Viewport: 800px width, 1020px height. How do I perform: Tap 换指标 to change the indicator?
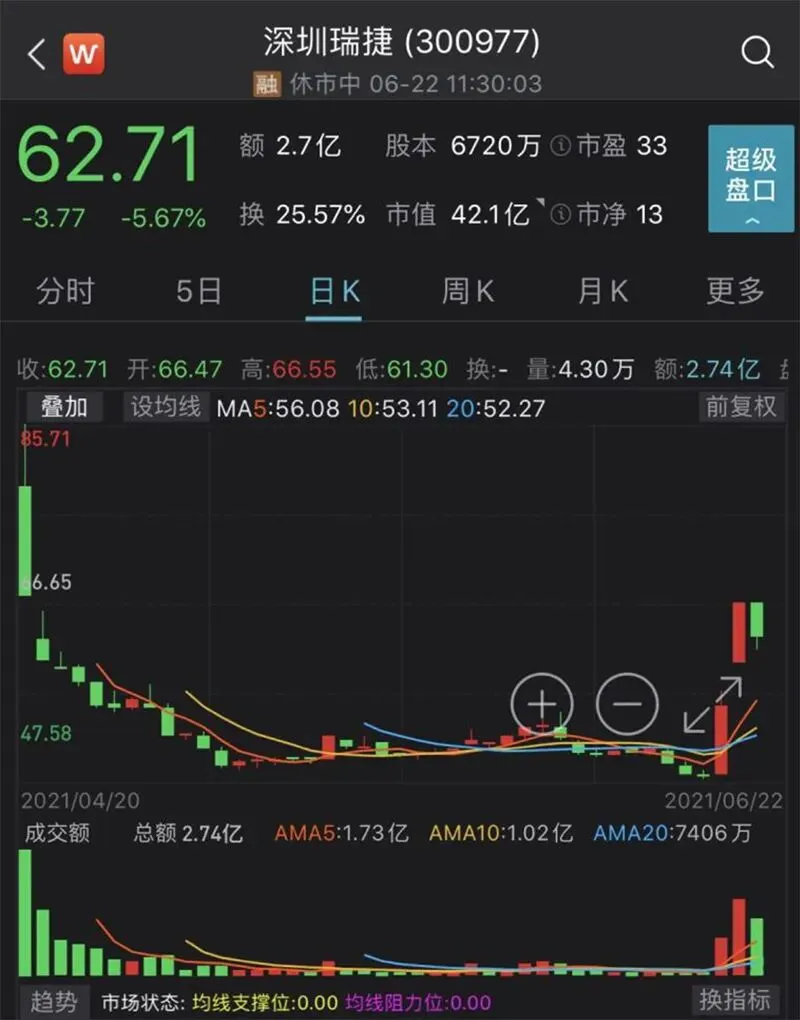[735, 1000]
